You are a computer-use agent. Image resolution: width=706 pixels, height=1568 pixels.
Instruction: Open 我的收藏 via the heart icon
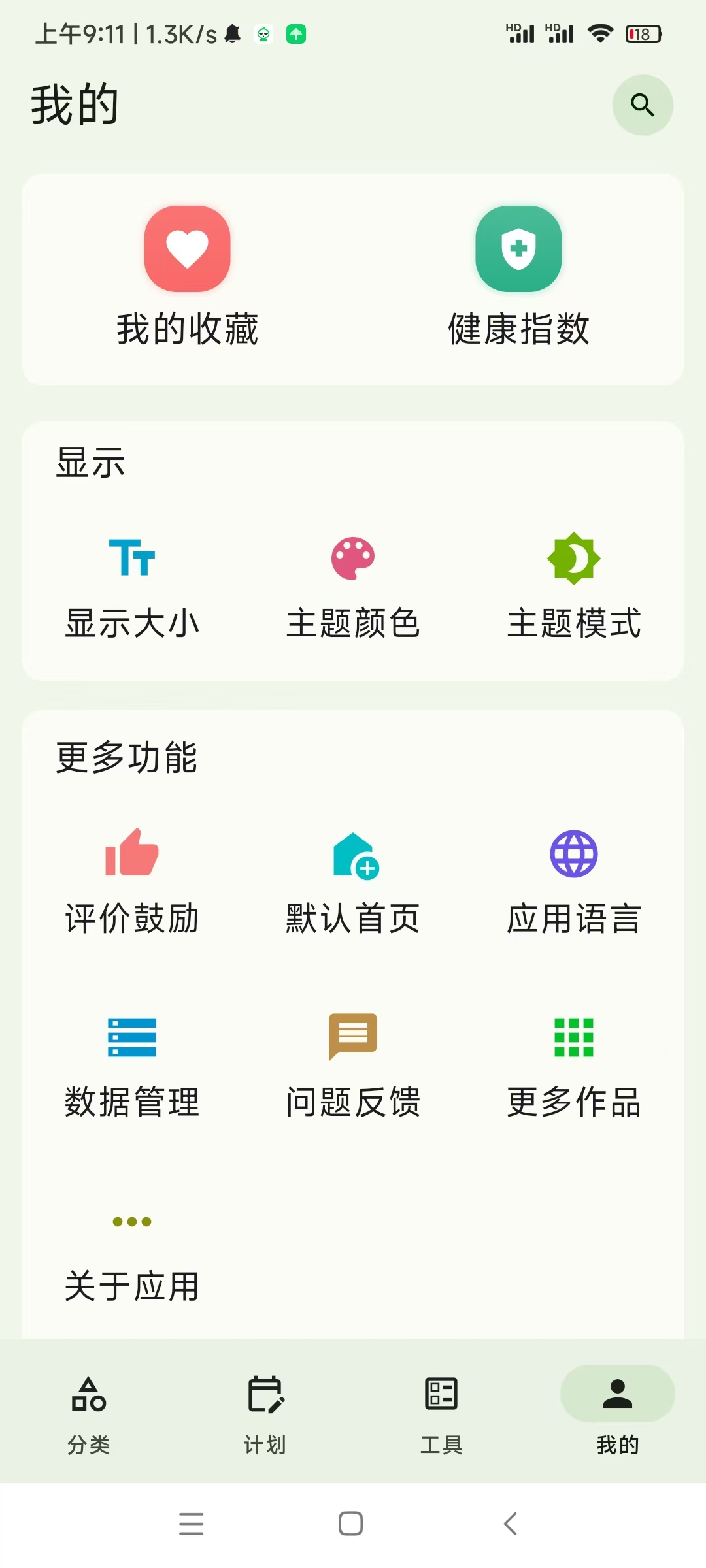click(x=187, y=249)
